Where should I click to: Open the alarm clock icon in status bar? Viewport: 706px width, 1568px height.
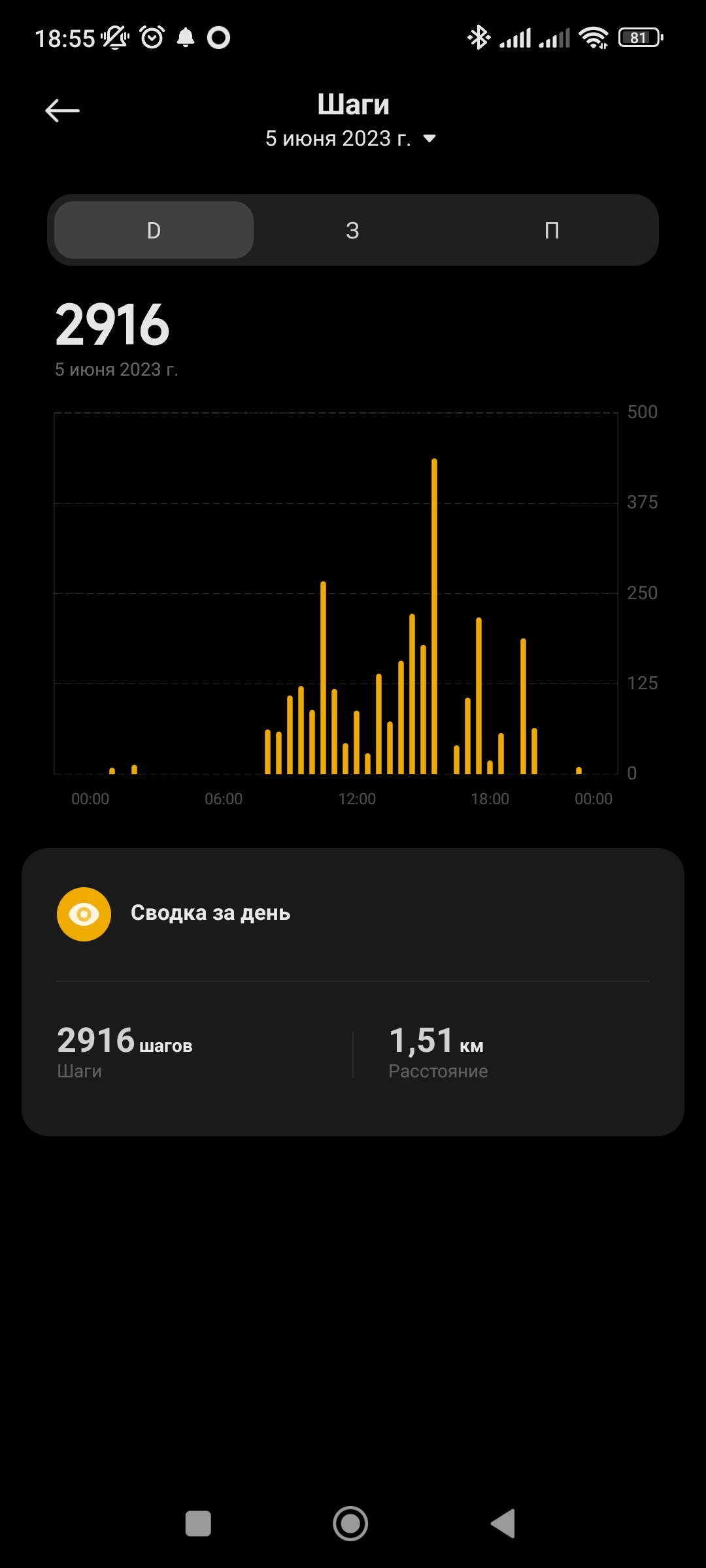coord(150,37)
